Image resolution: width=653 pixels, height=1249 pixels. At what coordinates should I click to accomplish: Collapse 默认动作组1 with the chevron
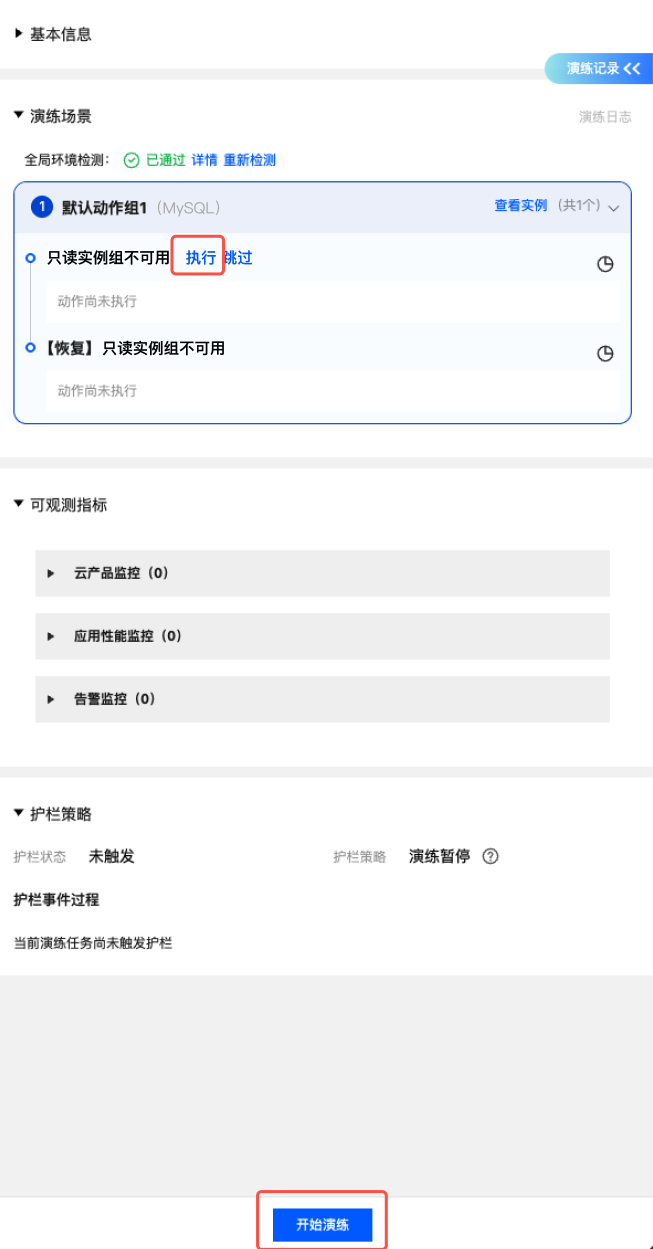pos(614,207)
